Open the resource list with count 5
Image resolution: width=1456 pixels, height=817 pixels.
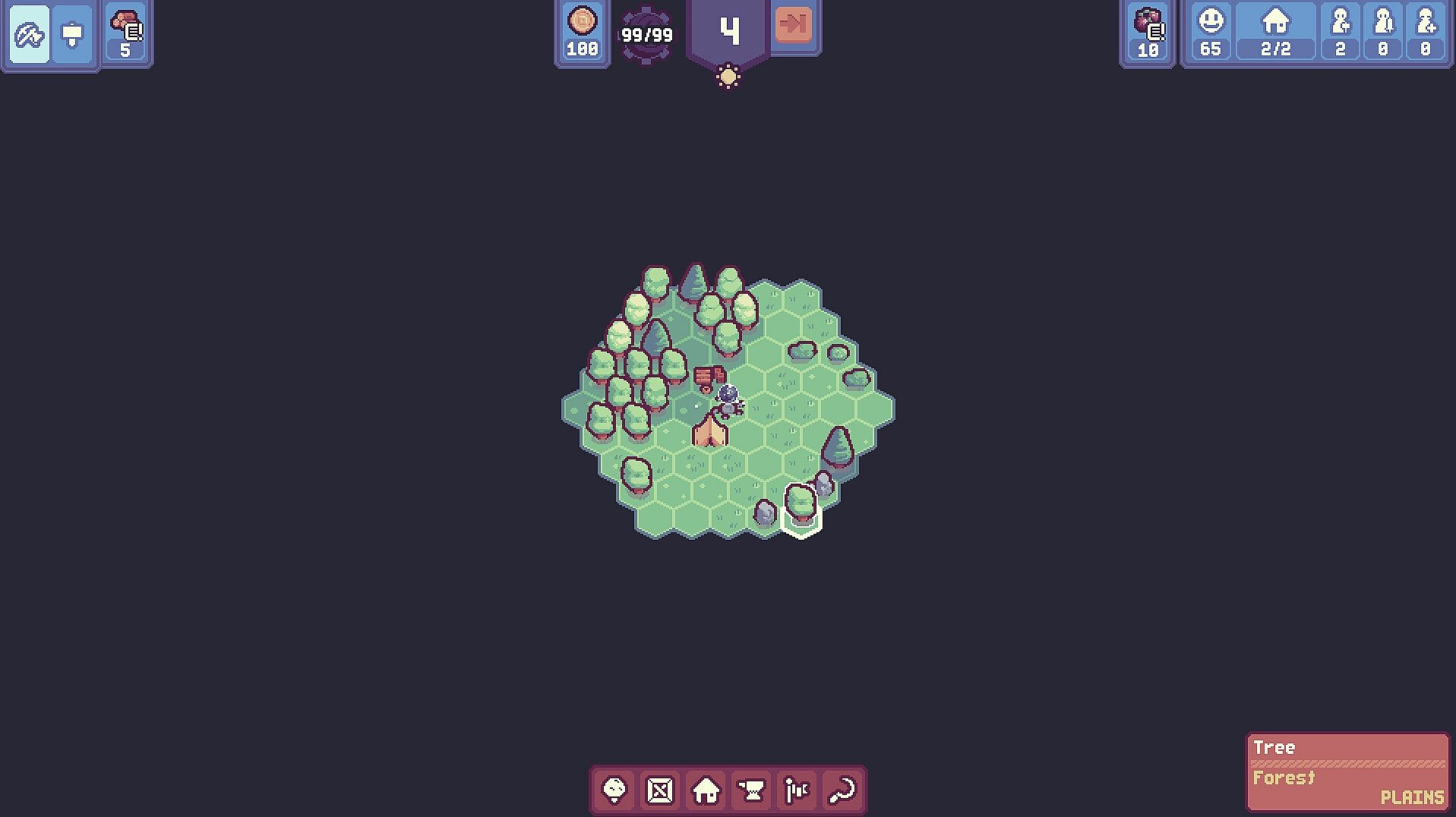126,34
